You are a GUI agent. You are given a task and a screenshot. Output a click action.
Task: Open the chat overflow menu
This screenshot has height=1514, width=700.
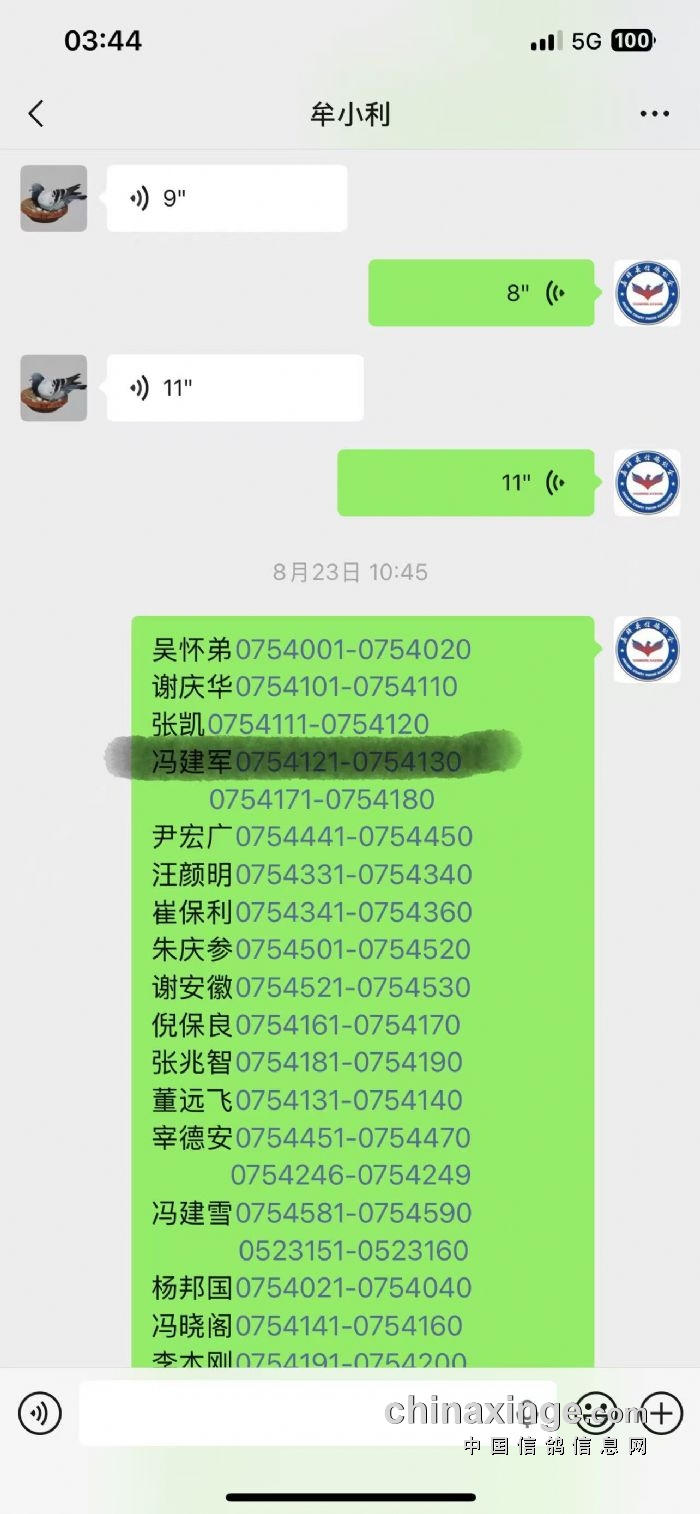[655, 114]
